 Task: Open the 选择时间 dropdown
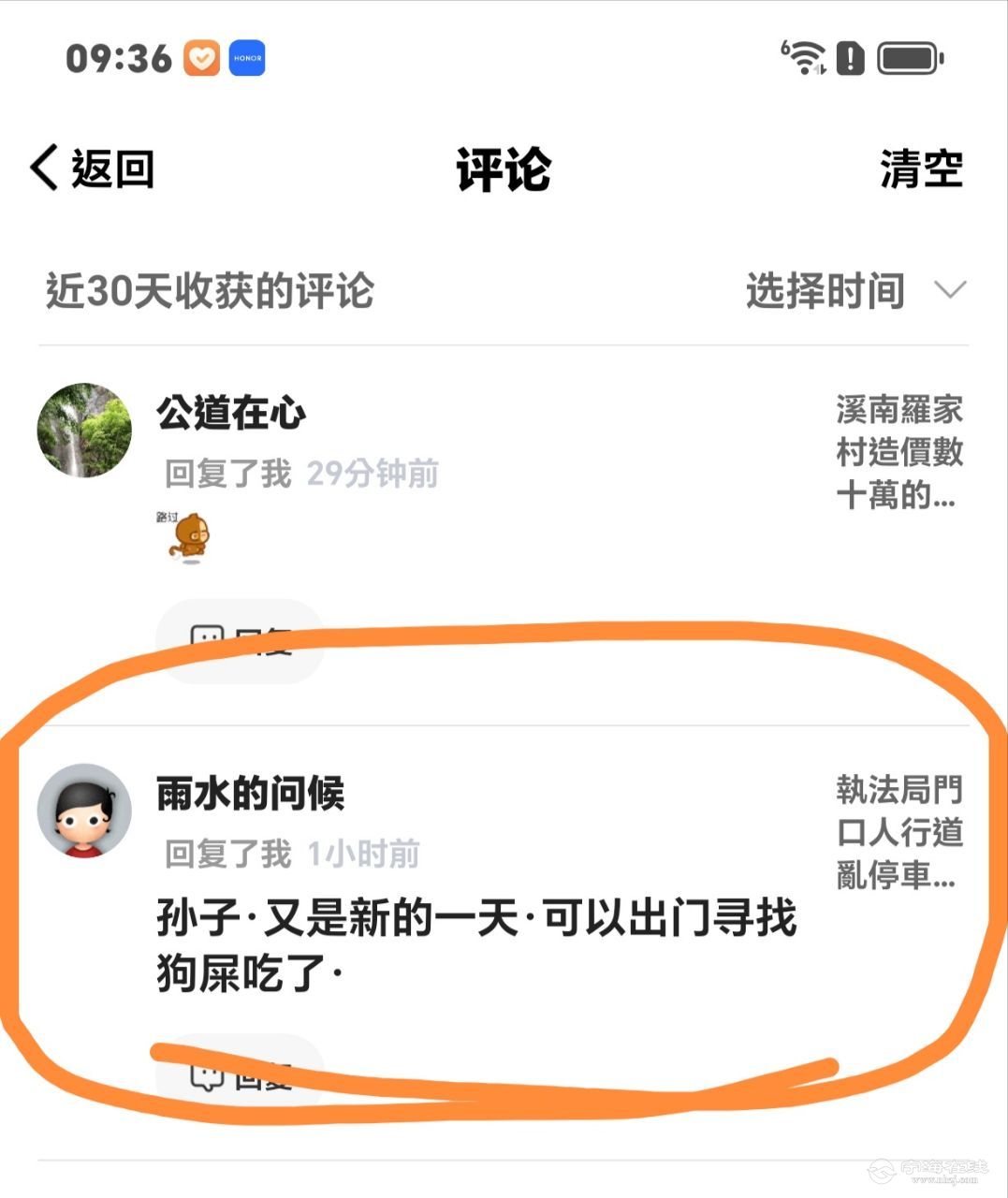855,291
